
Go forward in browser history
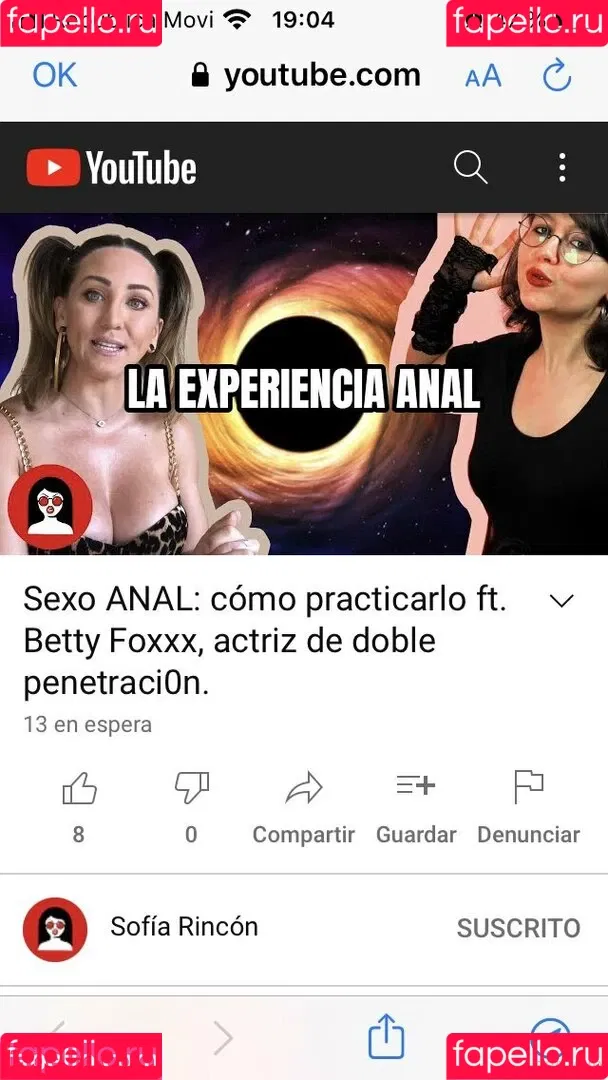coord(223,1038)
